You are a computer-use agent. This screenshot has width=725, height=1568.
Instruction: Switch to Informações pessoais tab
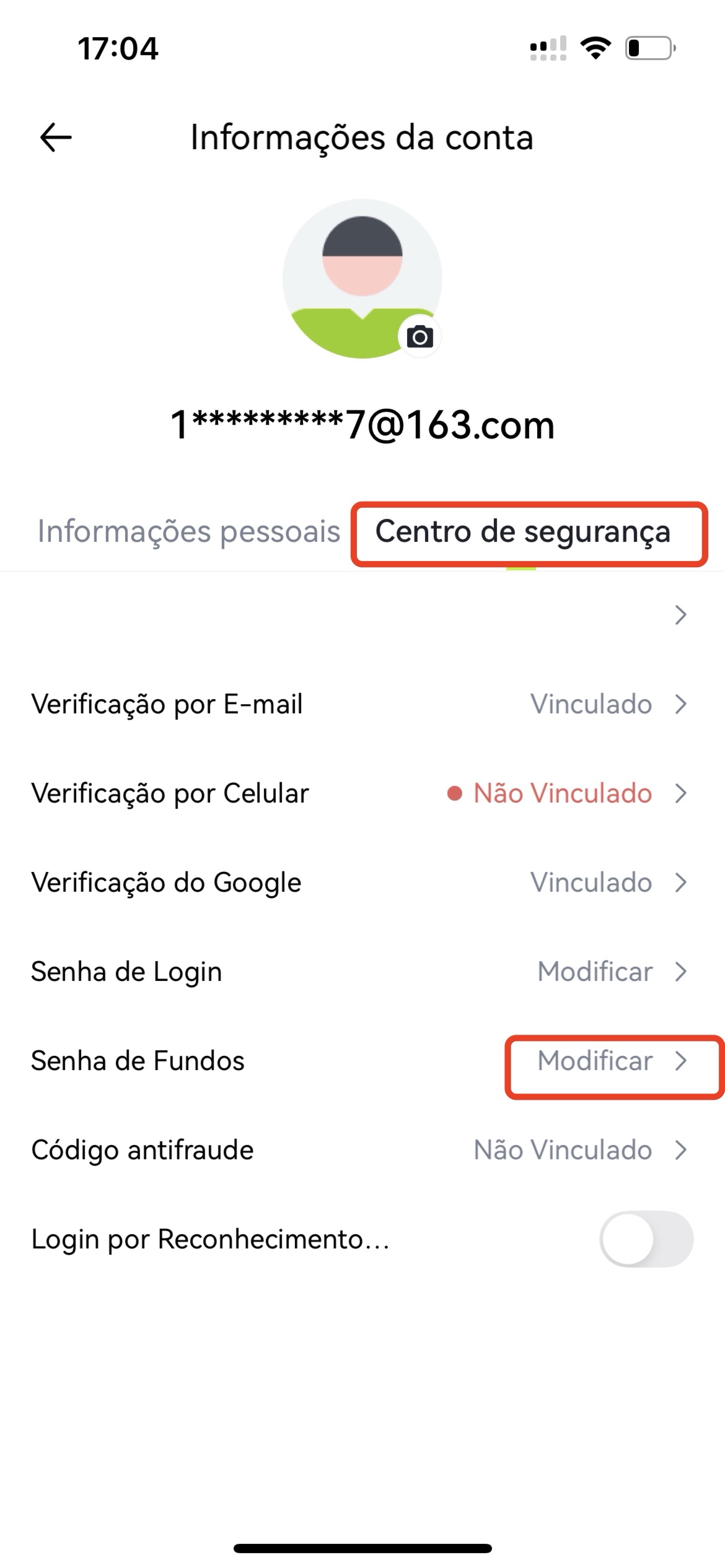[189, 531]
